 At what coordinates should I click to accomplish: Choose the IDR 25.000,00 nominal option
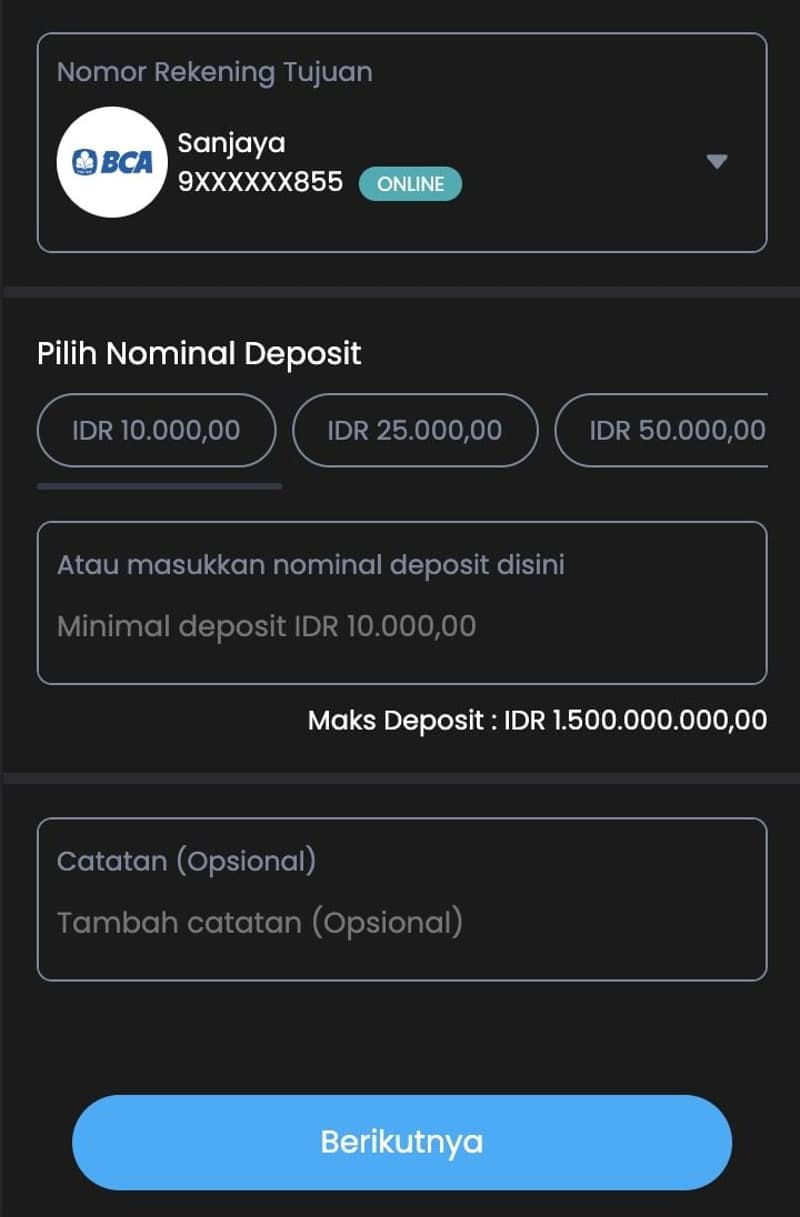[415, 429]
